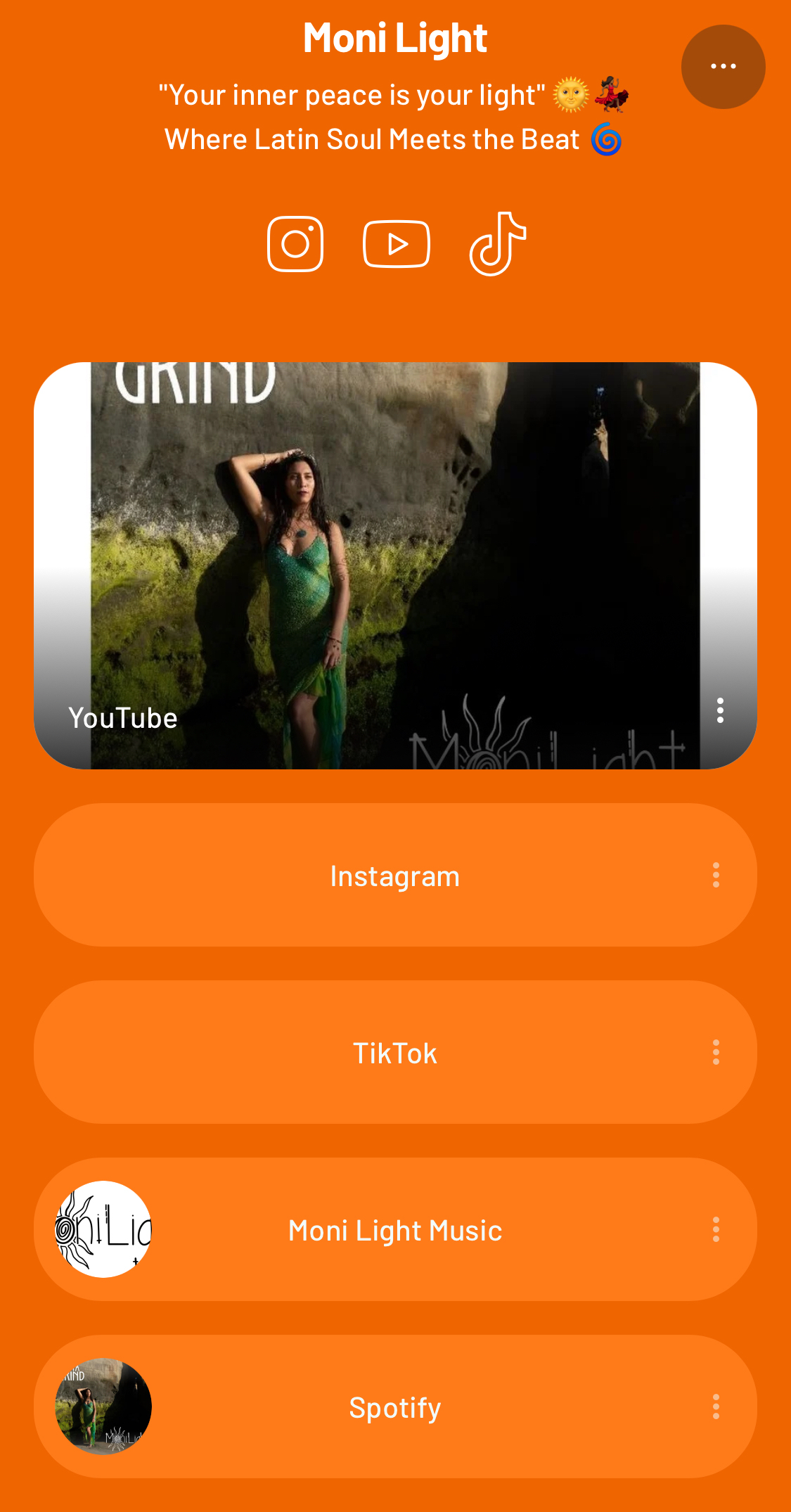Open options on the YouTube card
Screen dimensions: 791x1512
pyautogui.click(x=720, y=710)
